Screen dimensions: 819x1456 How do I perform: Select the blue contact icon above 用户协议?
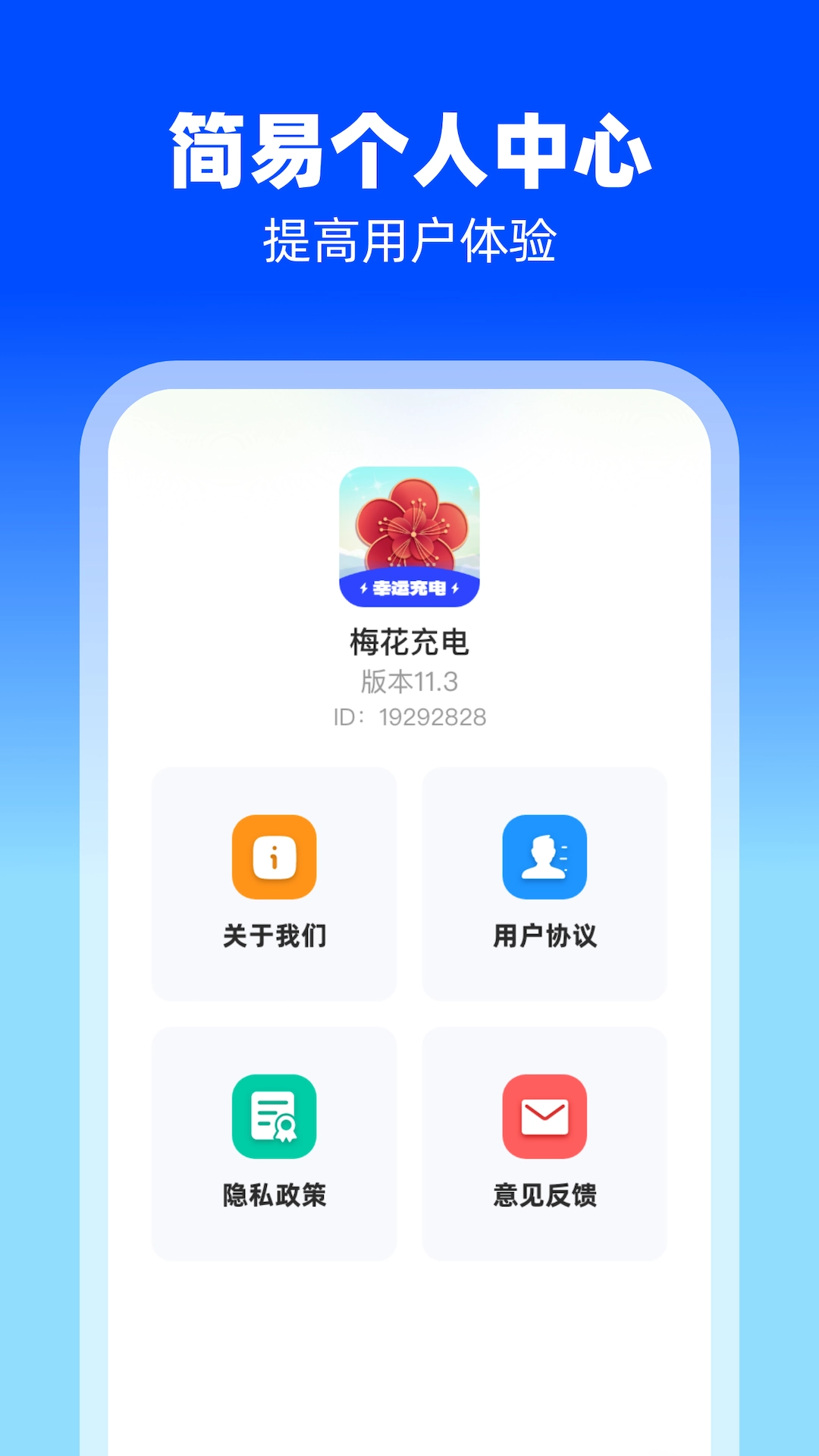[x=544, y=858]
